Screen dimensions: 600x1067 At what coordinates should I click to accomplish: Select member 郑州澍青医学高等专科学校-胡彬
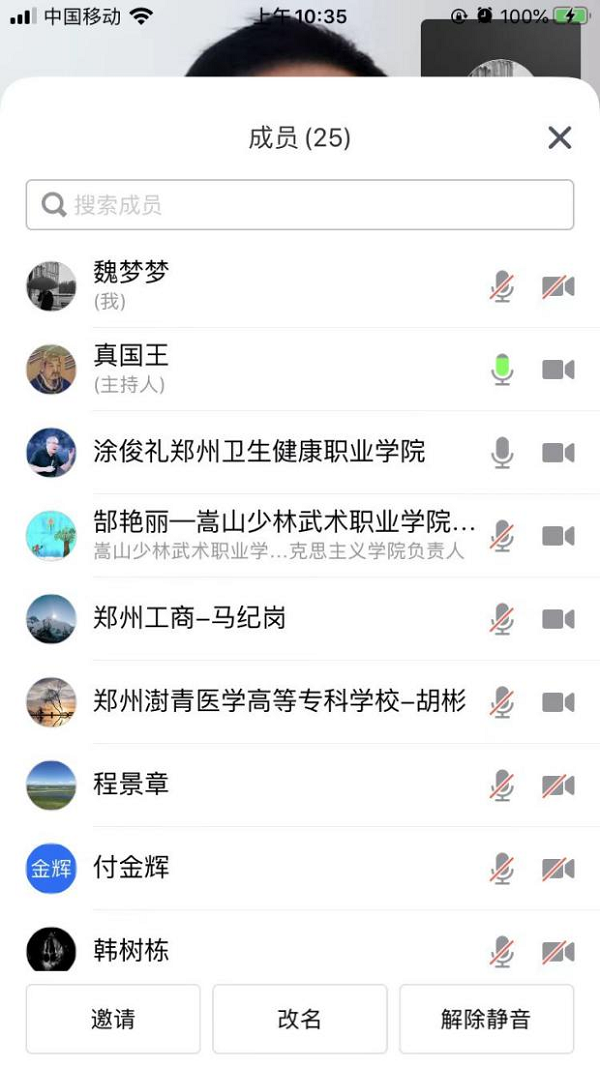coord(279,701)
